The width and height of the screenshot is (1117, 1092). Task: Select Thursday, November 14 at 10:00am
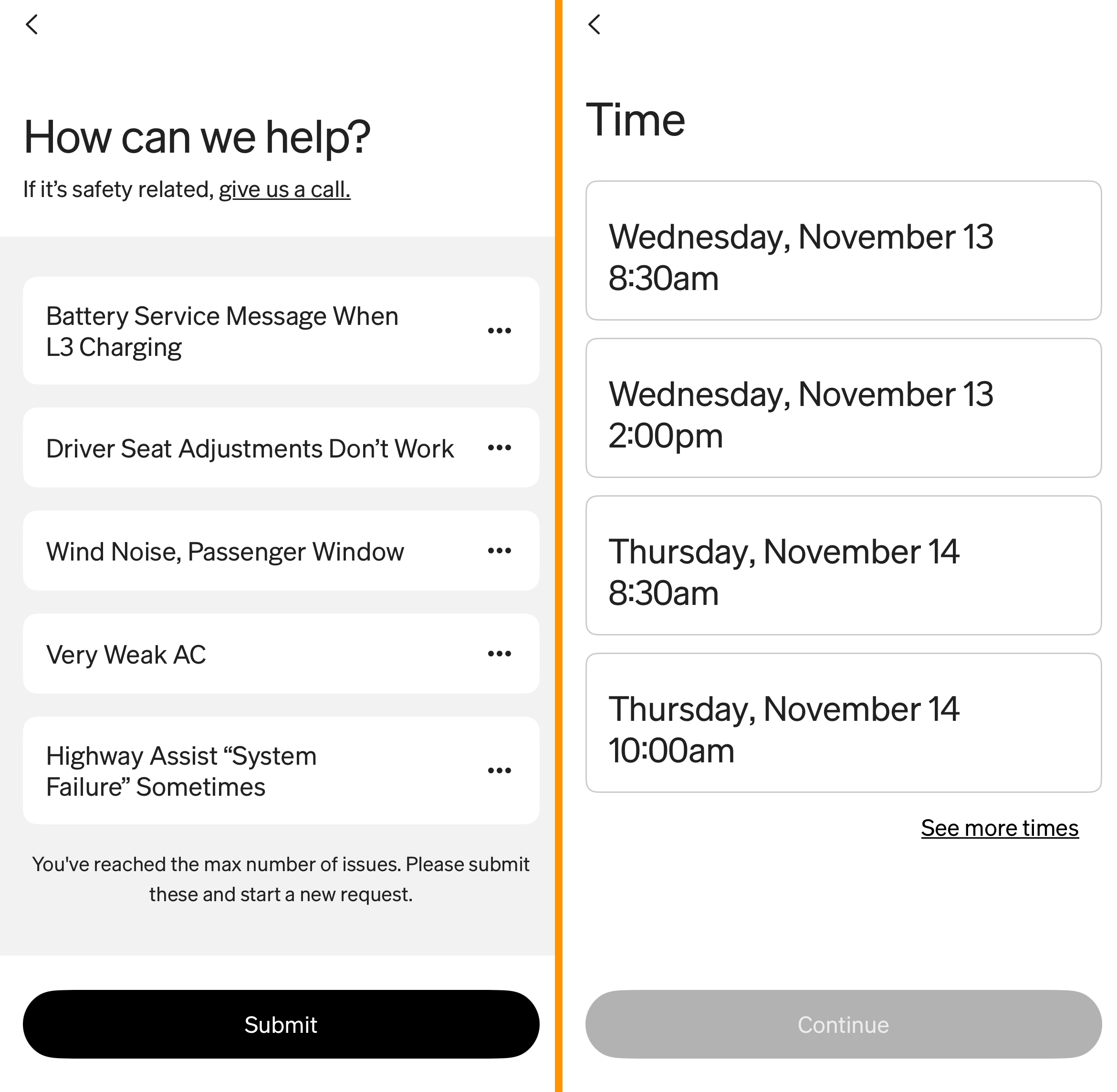(843, 723)
